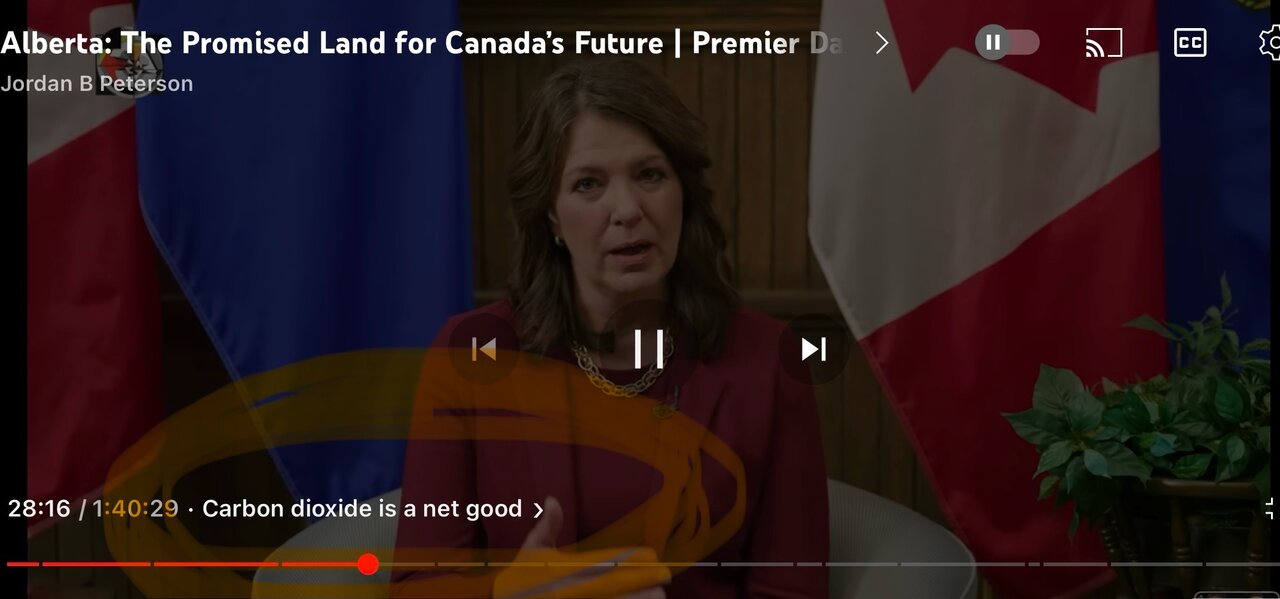This screenshot has height=599, width=1280.
Task: Open chapter 'Carbon dioxide is a net good'
Action: 372,509
